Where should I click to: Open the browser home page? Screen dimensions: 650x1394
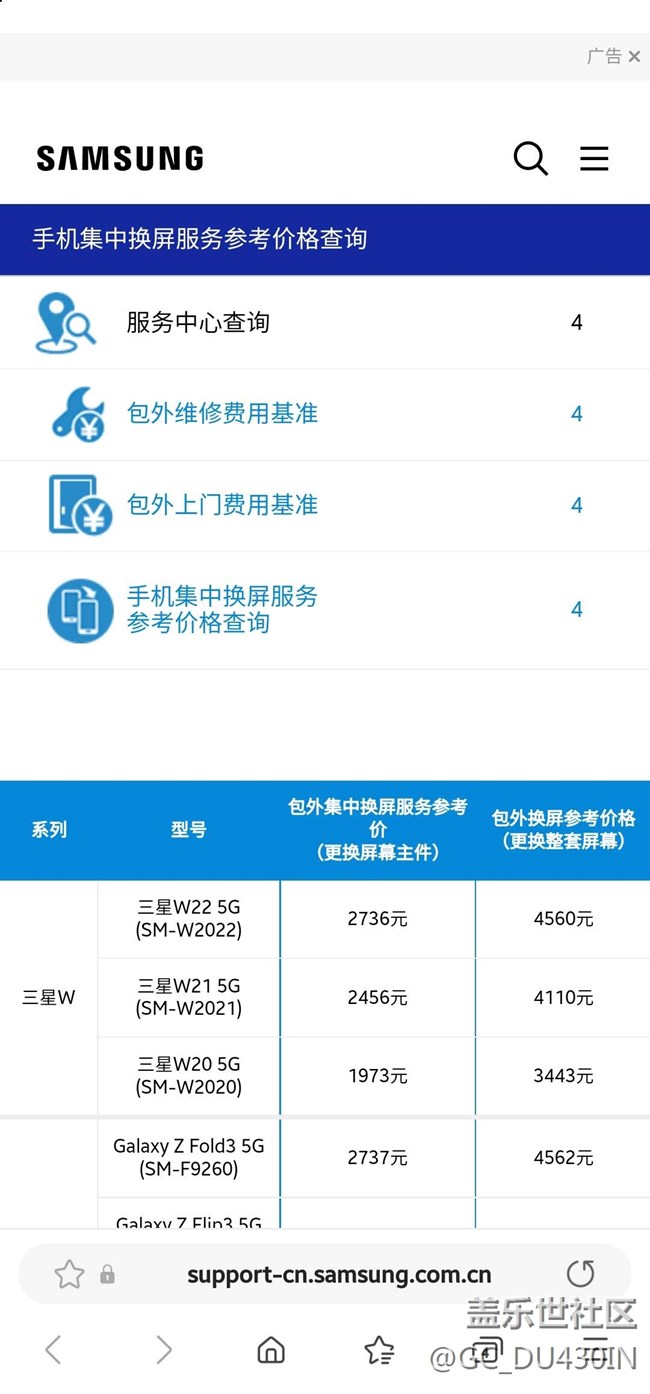coord(271,1350)
